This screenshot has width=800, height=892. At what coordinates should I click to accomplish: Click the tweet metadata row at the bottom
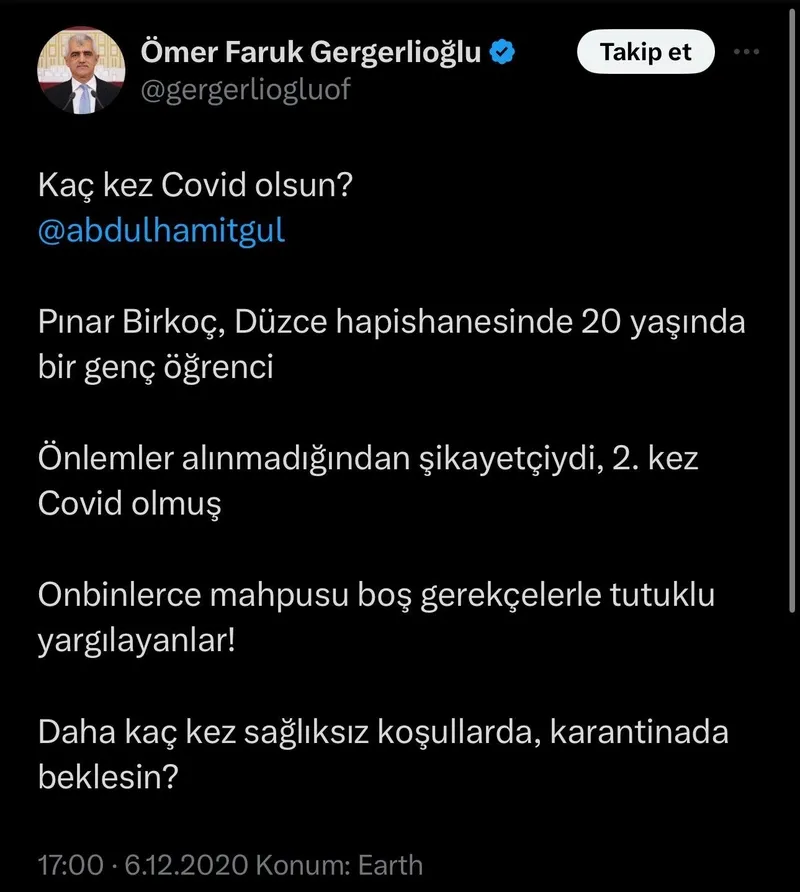pos(230,862)
